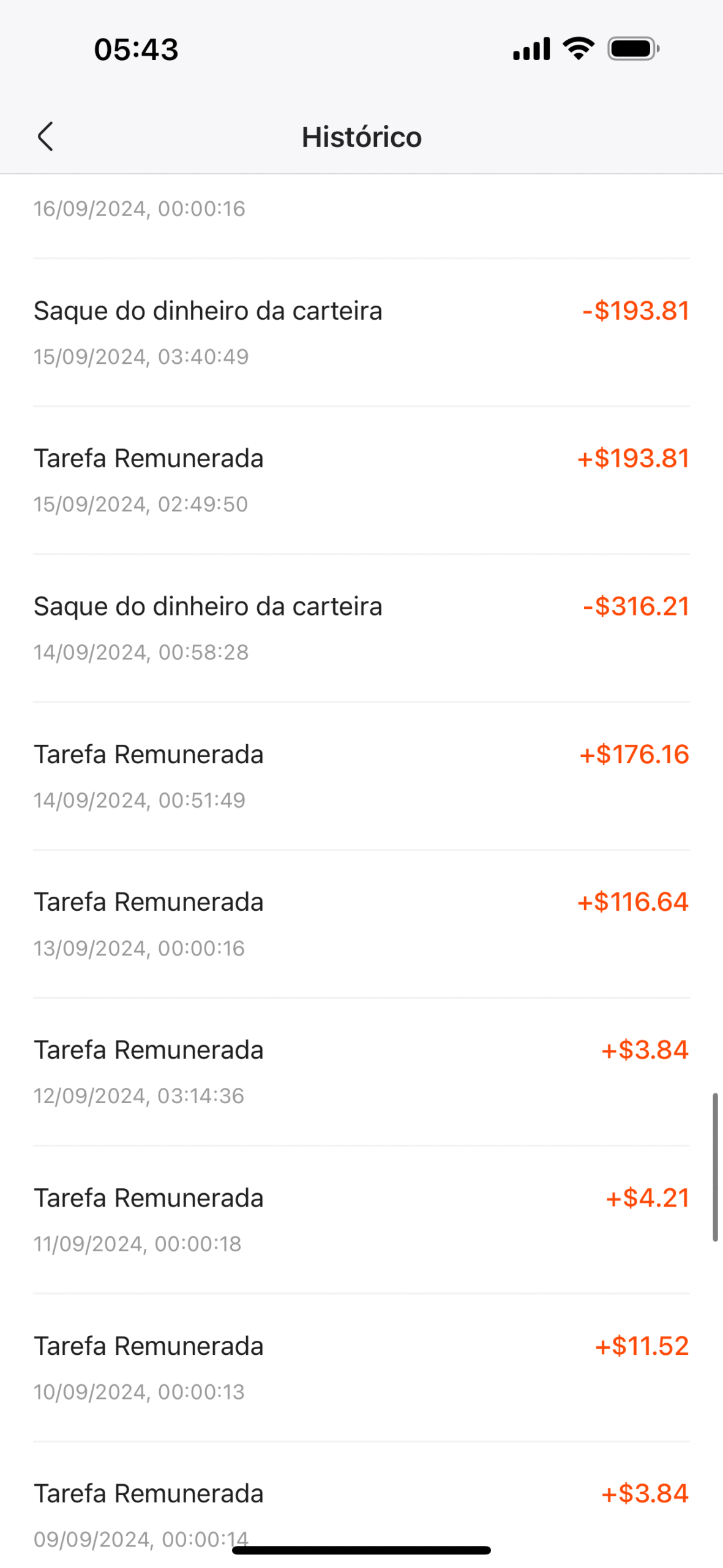Go back from the Histórico screen
The height and width of the screenshot is (1568, 723).
tap(45, 136)
